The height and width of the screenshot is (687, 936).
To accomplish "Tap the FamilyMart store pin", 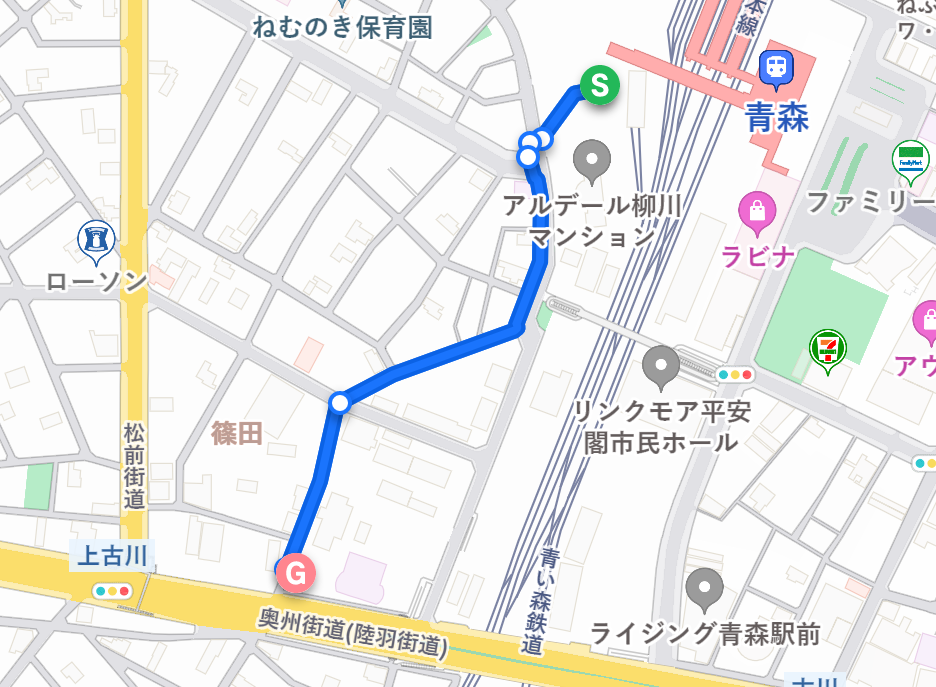I will point(910,160).
